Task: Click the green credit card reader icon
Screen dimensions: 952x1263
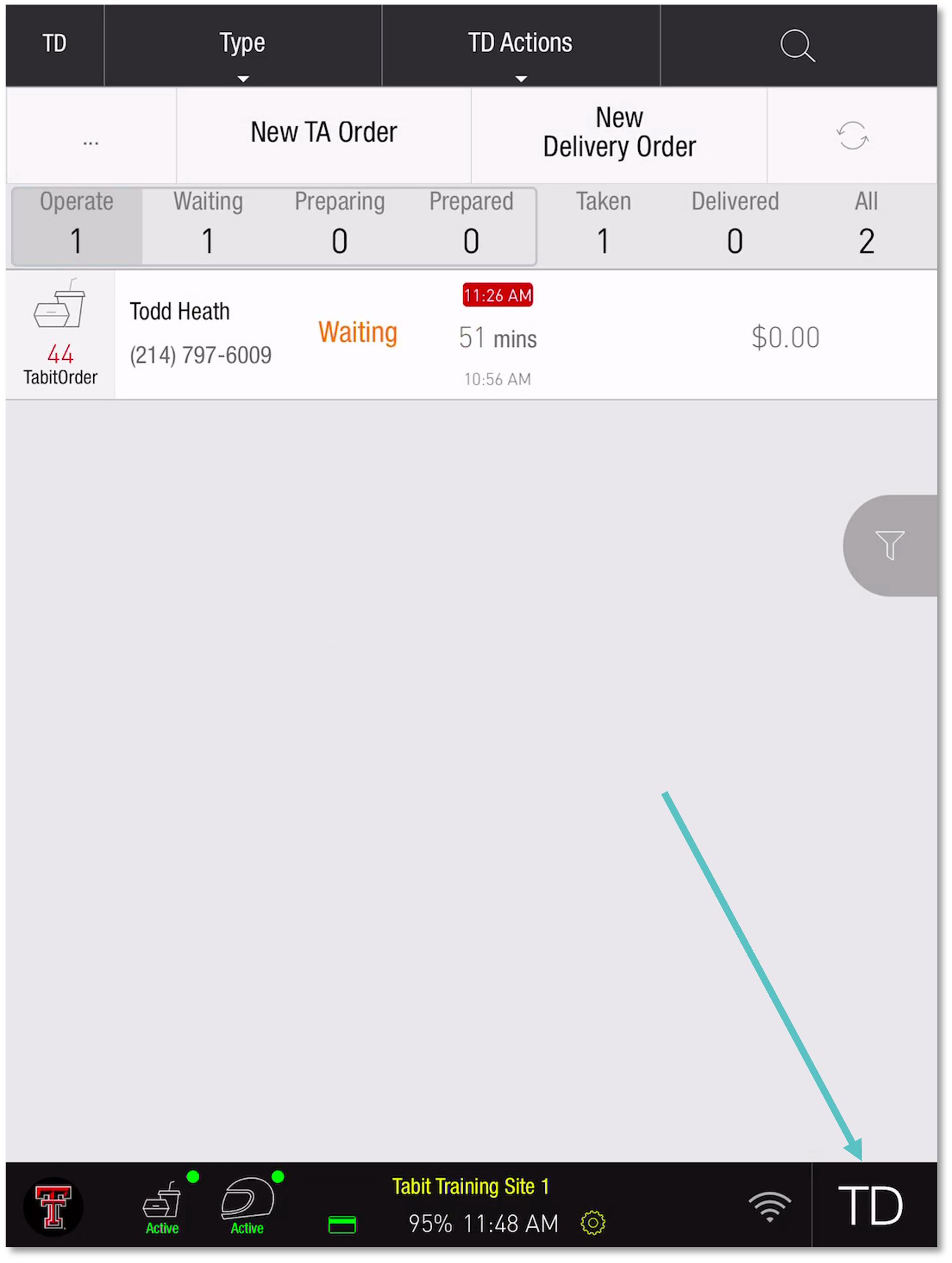Action: point(341,1223)
